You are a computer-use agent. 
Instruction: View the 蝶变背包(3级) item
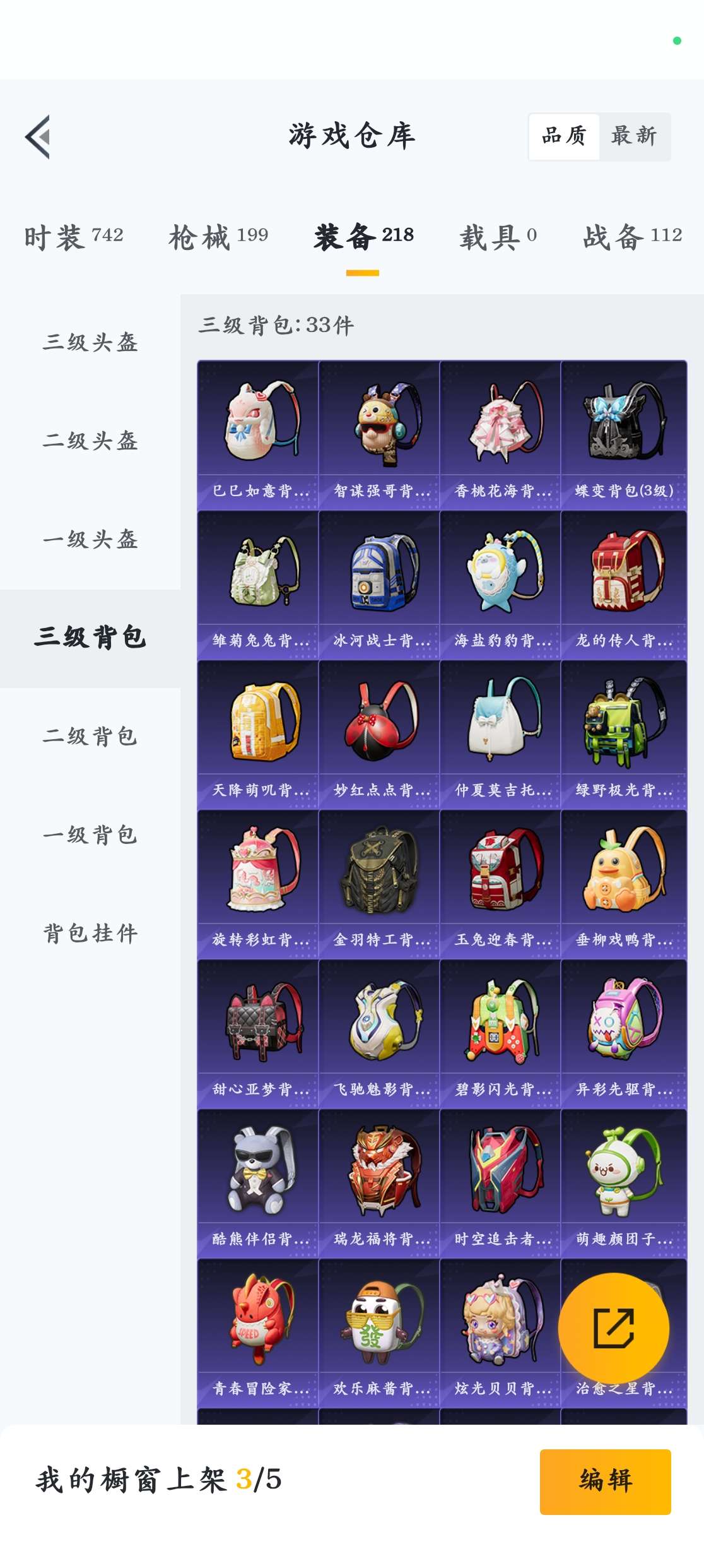coord(623,434)
